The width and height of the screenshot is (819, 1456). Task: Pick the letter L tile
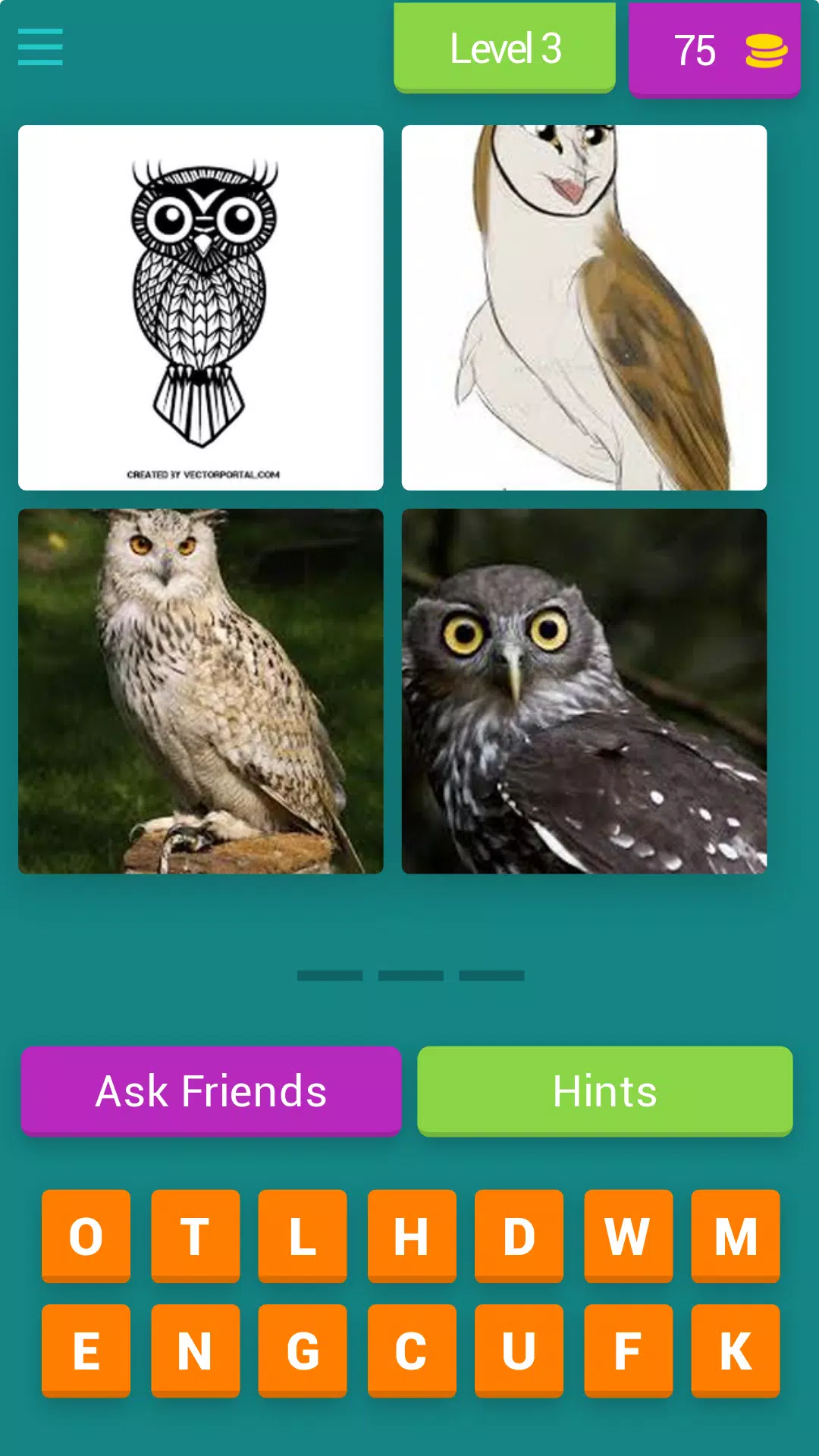(x=303, y=1235)
